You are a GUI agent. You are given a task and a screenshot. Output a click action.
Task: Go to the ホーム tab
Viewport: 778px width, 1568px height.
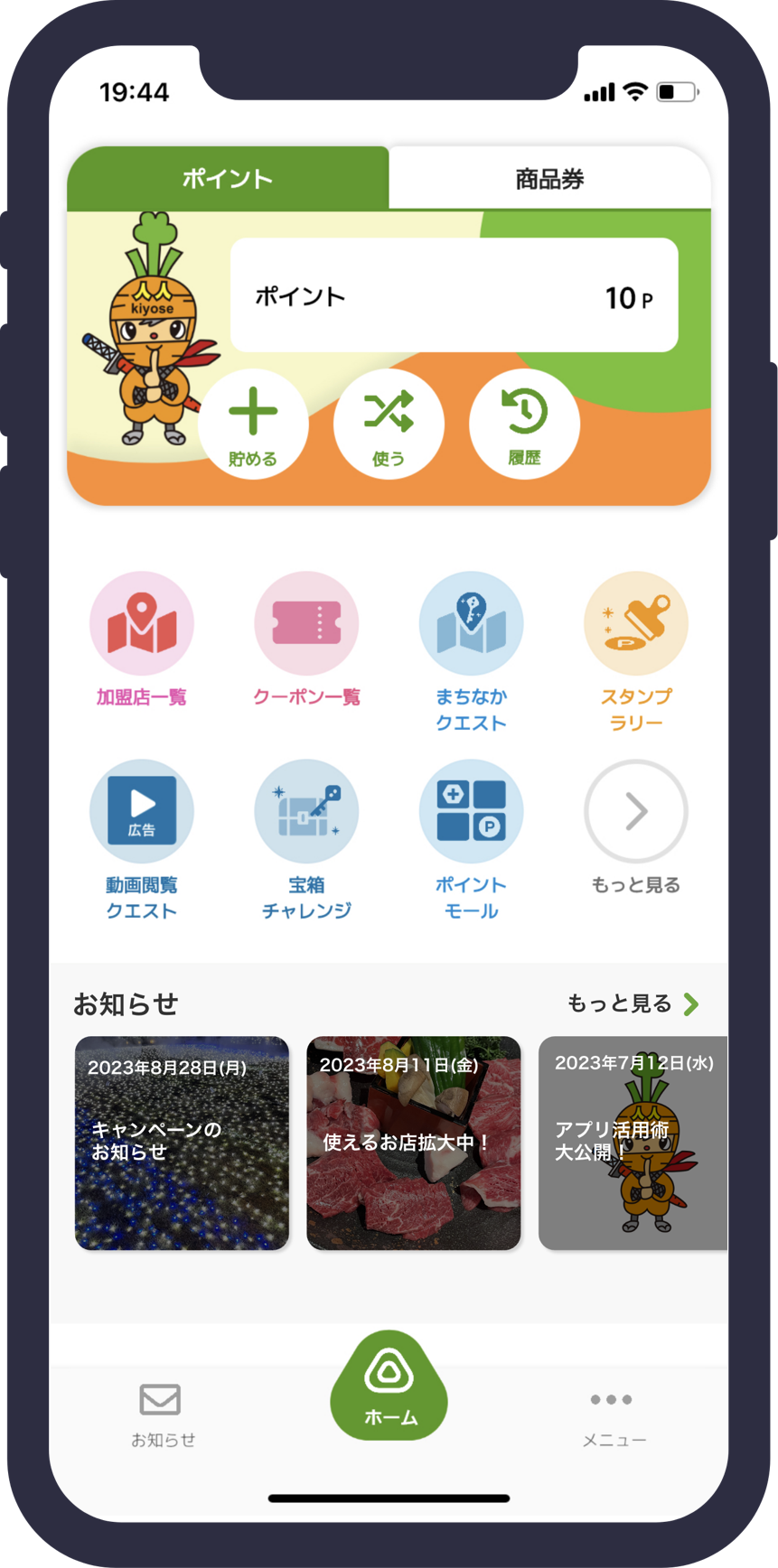389,1386
